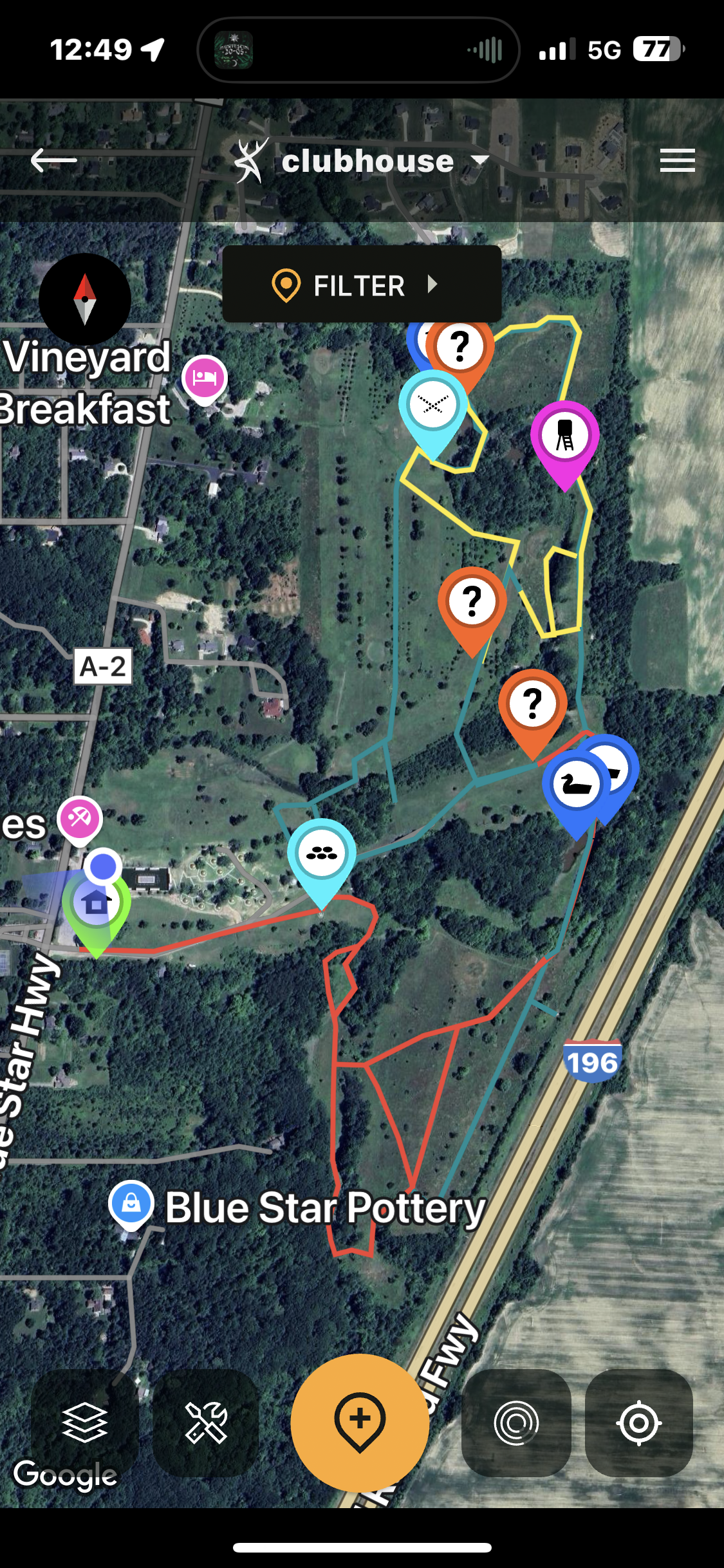724x1568 pixels.
Task: Tap the cyan crossed-arrows marker
Action: [432, 406]
